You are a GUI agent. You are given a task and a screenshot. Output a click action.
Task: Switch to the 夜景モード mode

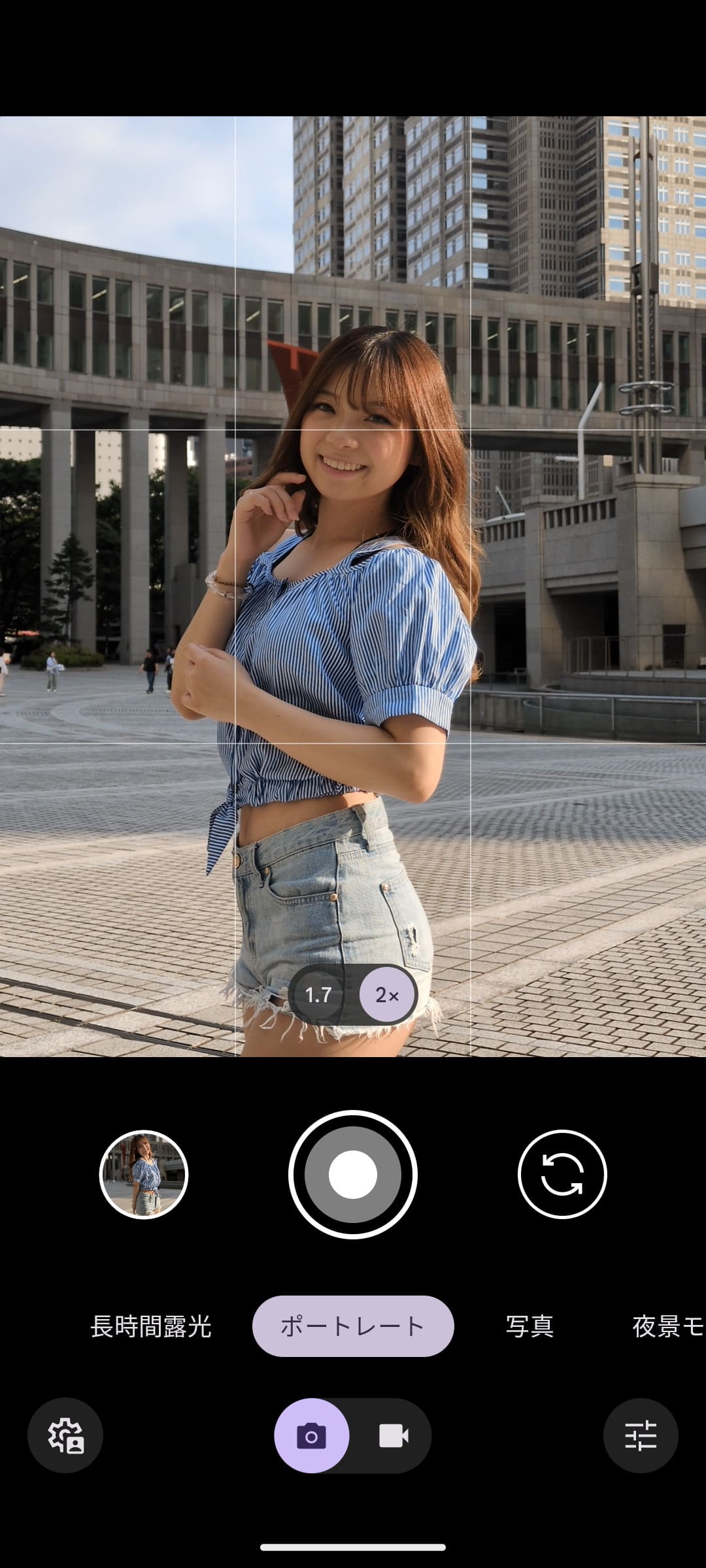coord(667,1327)
